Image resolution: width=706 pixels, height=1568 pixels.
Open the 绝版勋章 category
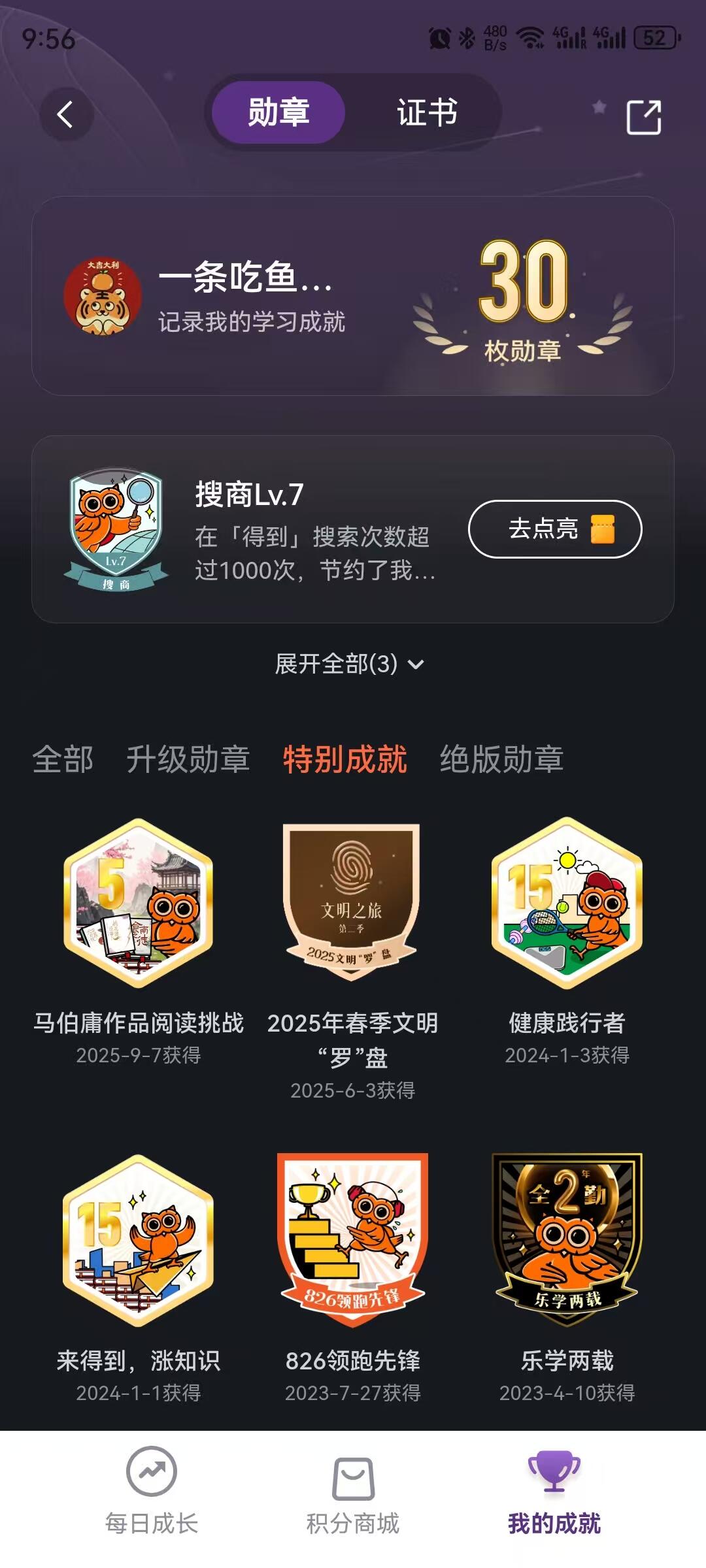pos(502,759)
